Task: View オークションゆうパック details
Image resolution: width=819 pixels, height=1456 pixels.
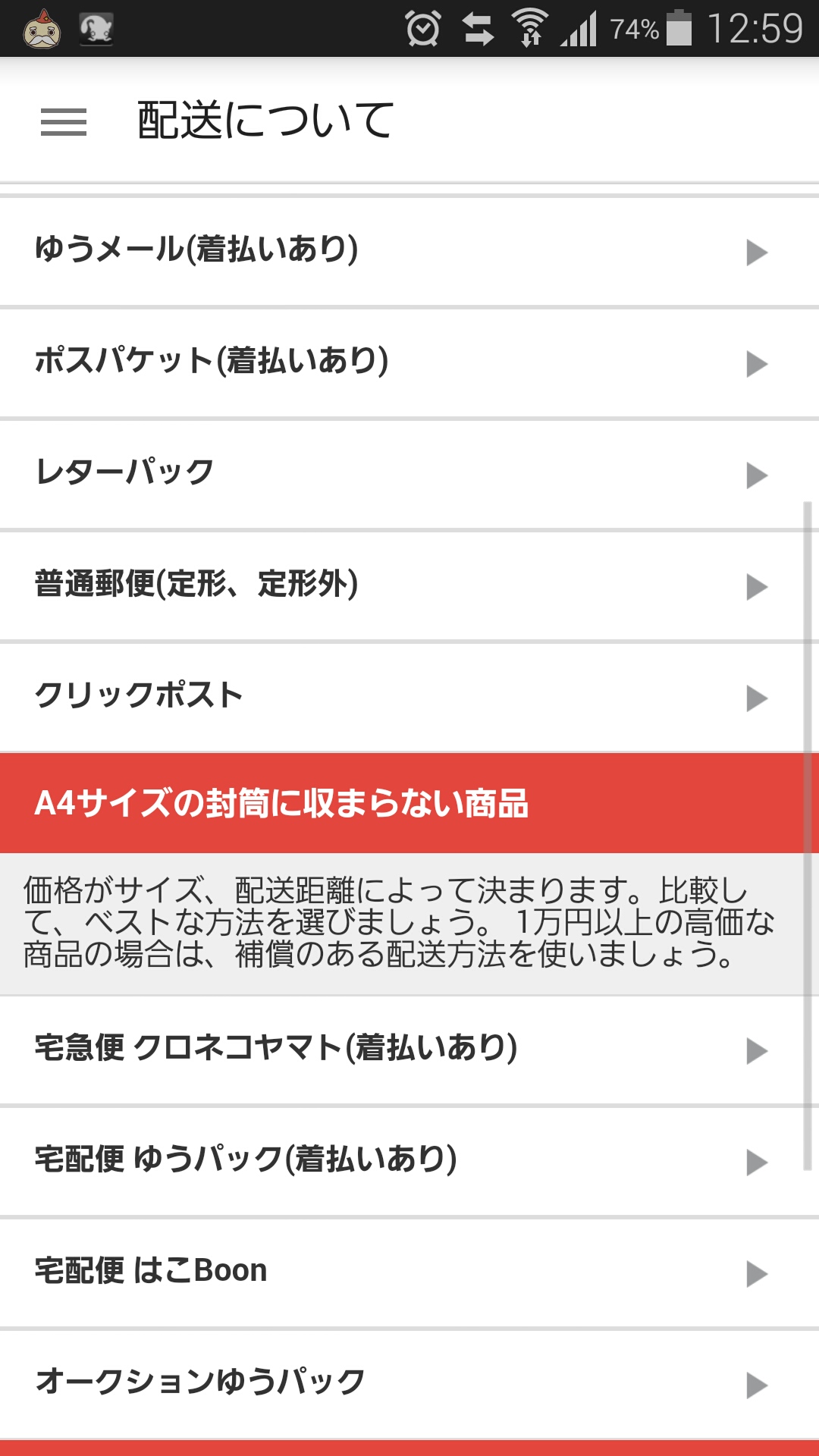Action: tap(409, 1383)
